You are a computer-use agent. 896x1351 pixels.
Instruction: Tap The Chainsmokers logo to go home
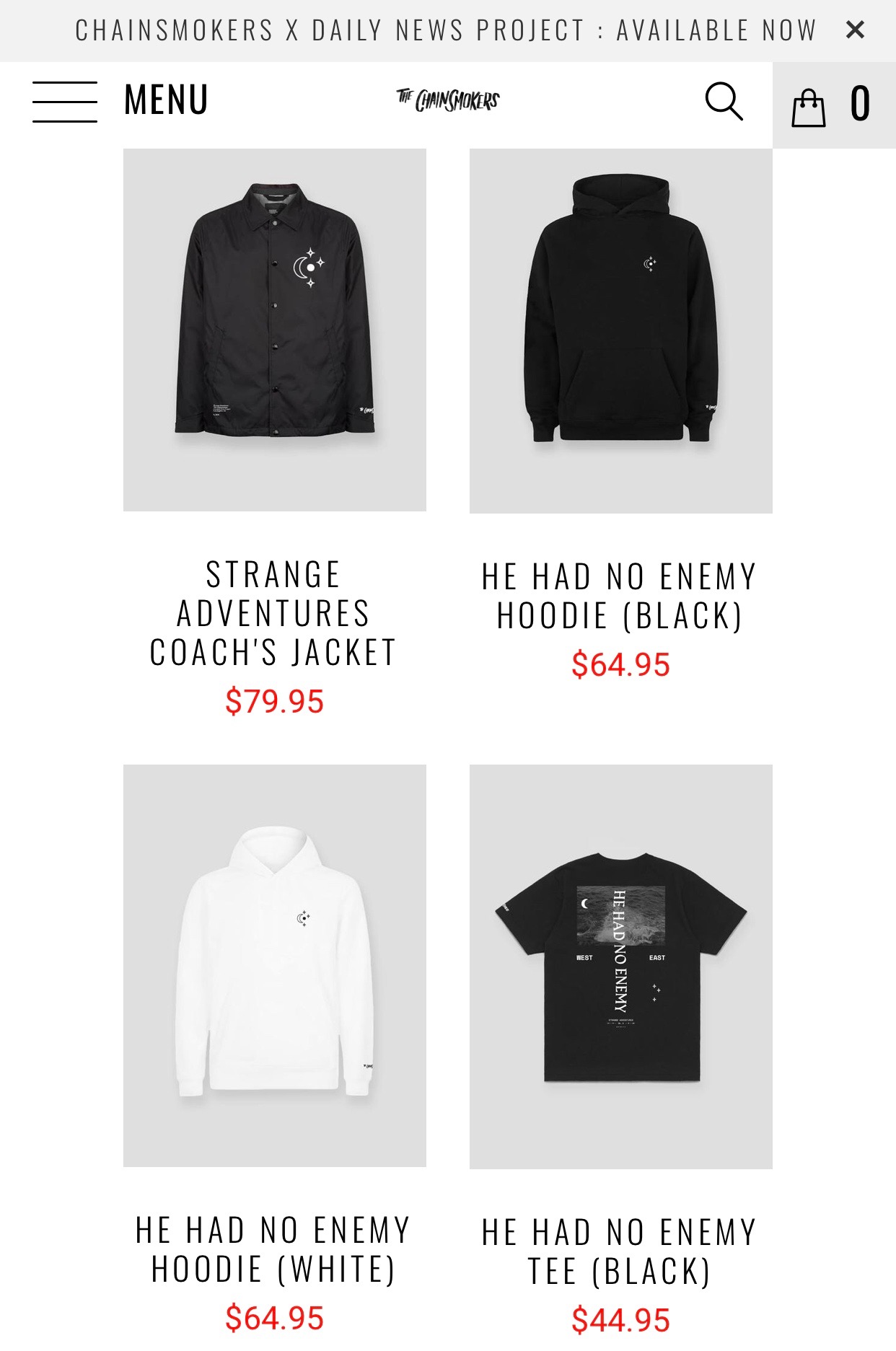click(448, 100)
